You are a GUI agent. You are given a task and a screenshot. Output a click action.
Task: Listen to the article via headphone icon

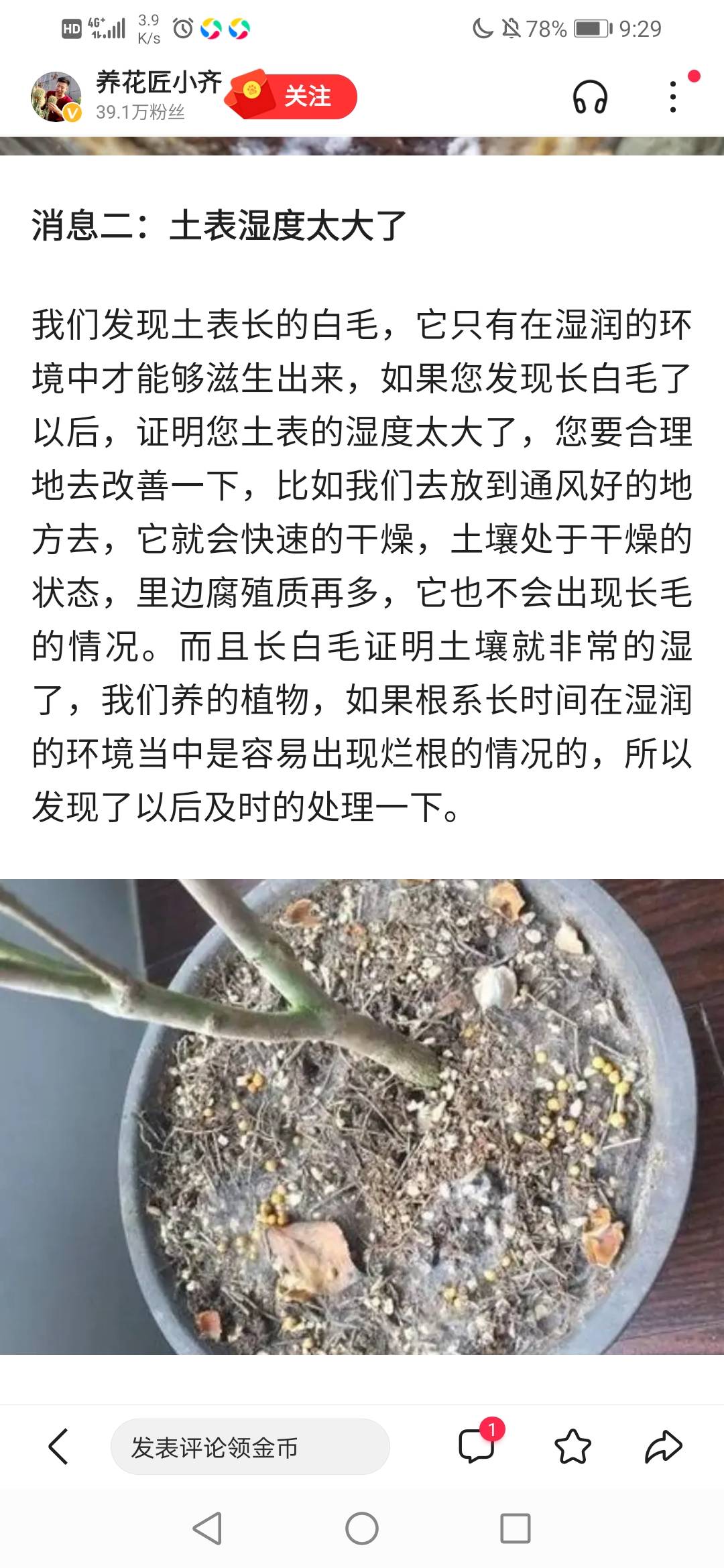pos(590,98)
